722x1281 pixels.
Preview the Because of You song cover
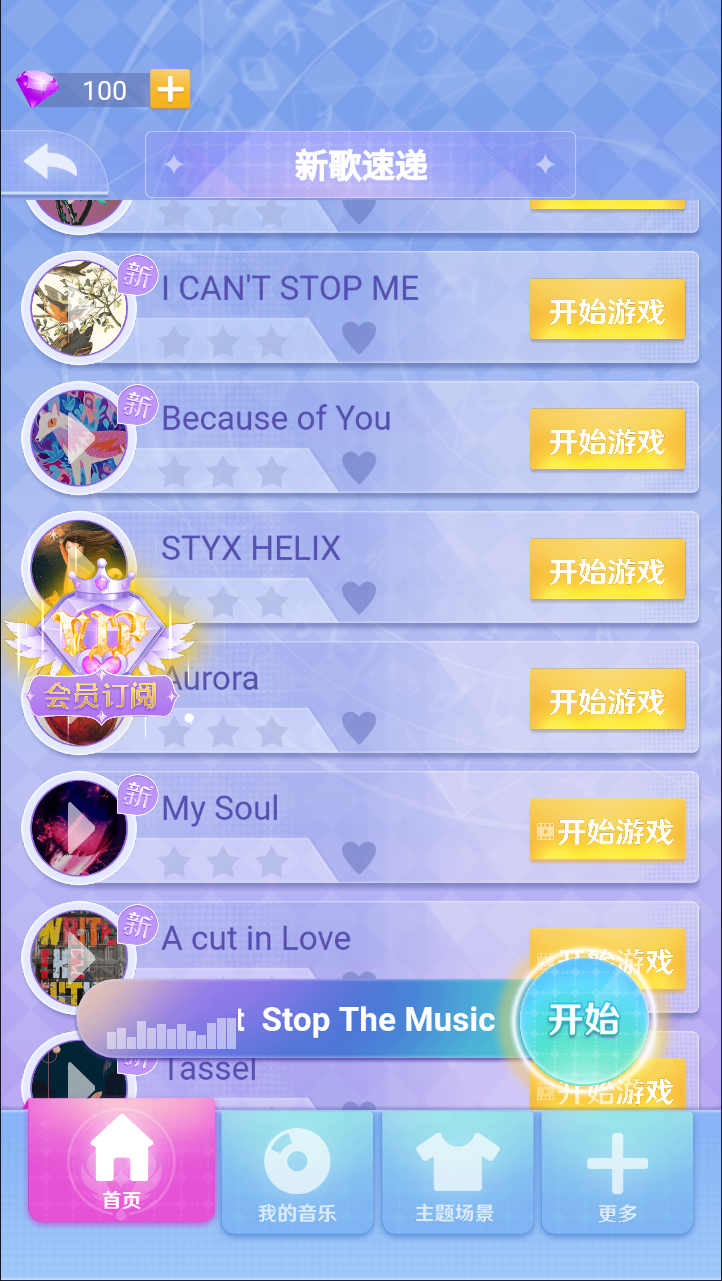78,438
